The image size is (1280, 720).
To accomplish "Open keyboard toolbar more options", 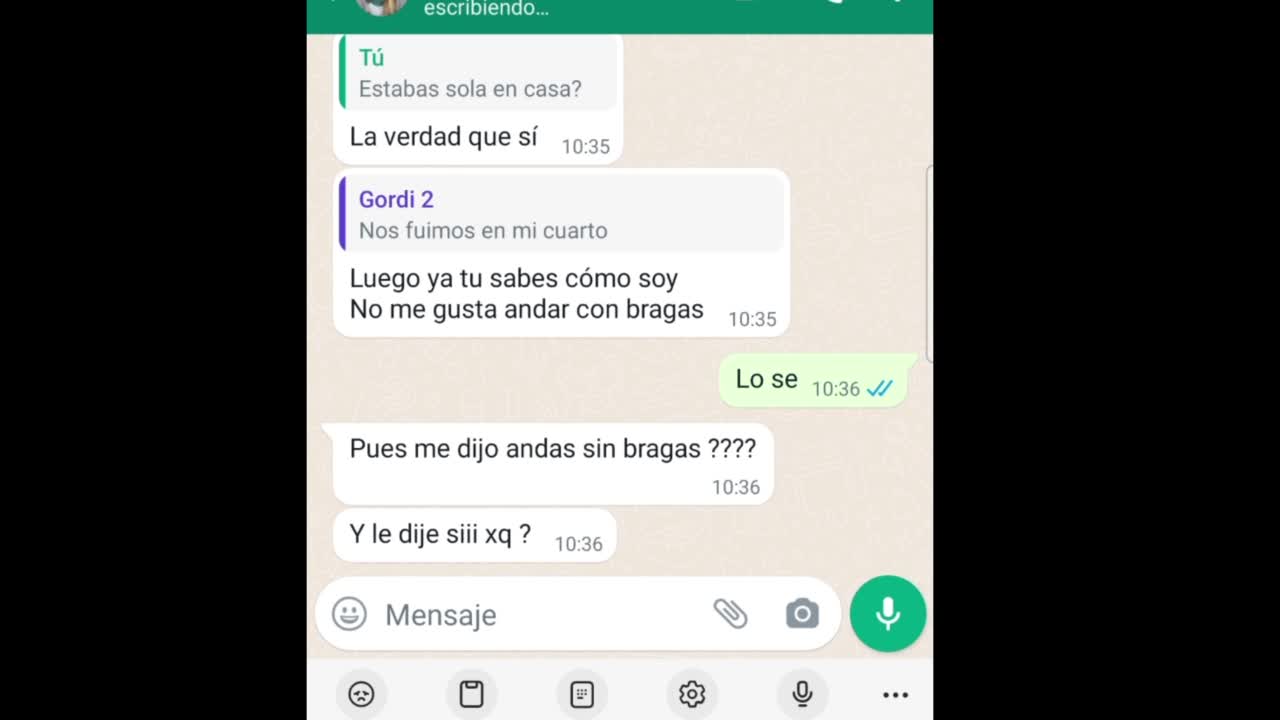I will coord(895,694).
